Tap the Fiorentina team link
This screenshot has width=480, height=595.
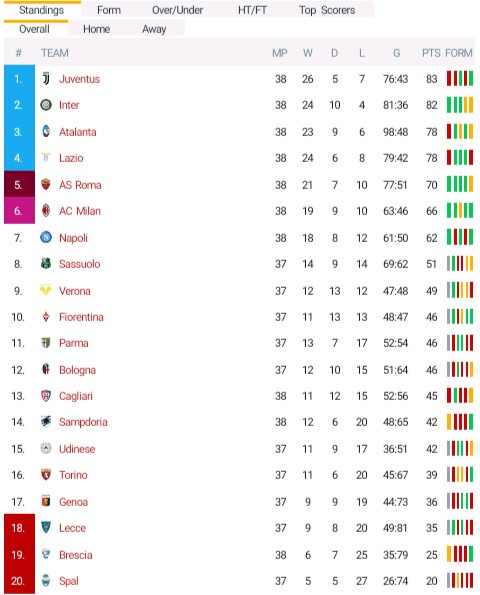81,317
